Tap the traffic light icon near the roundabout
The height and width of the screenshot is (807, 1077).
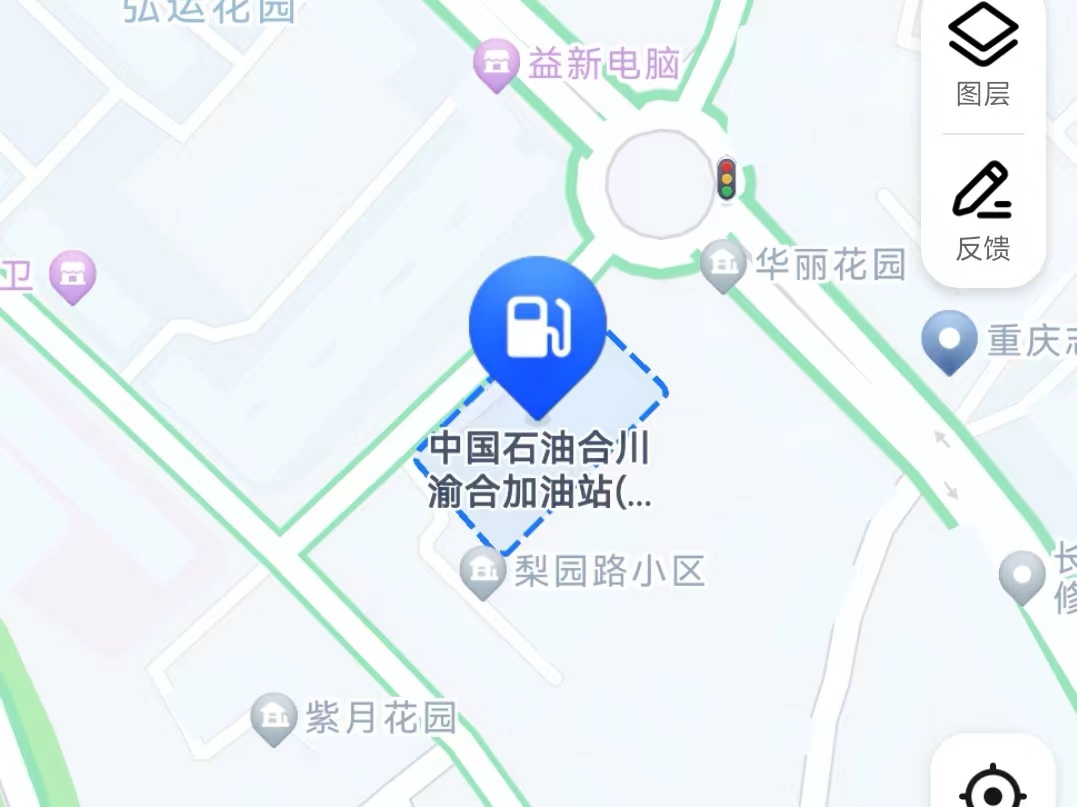coord(727,179)
